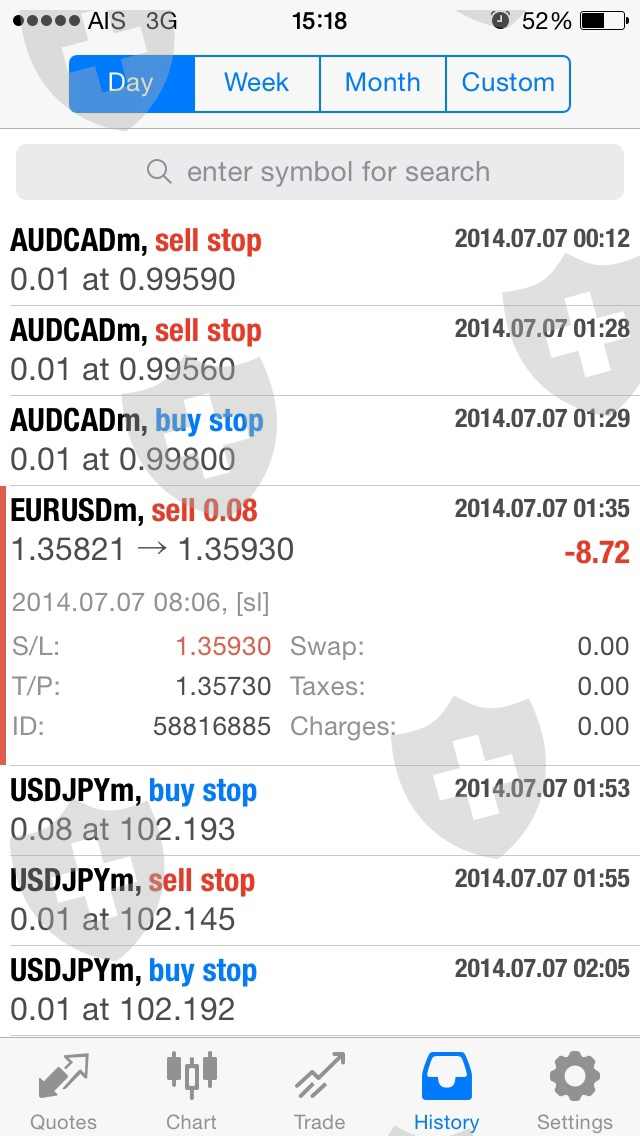
Task: Go to the Quotes tab
Action: [64, 1090]
